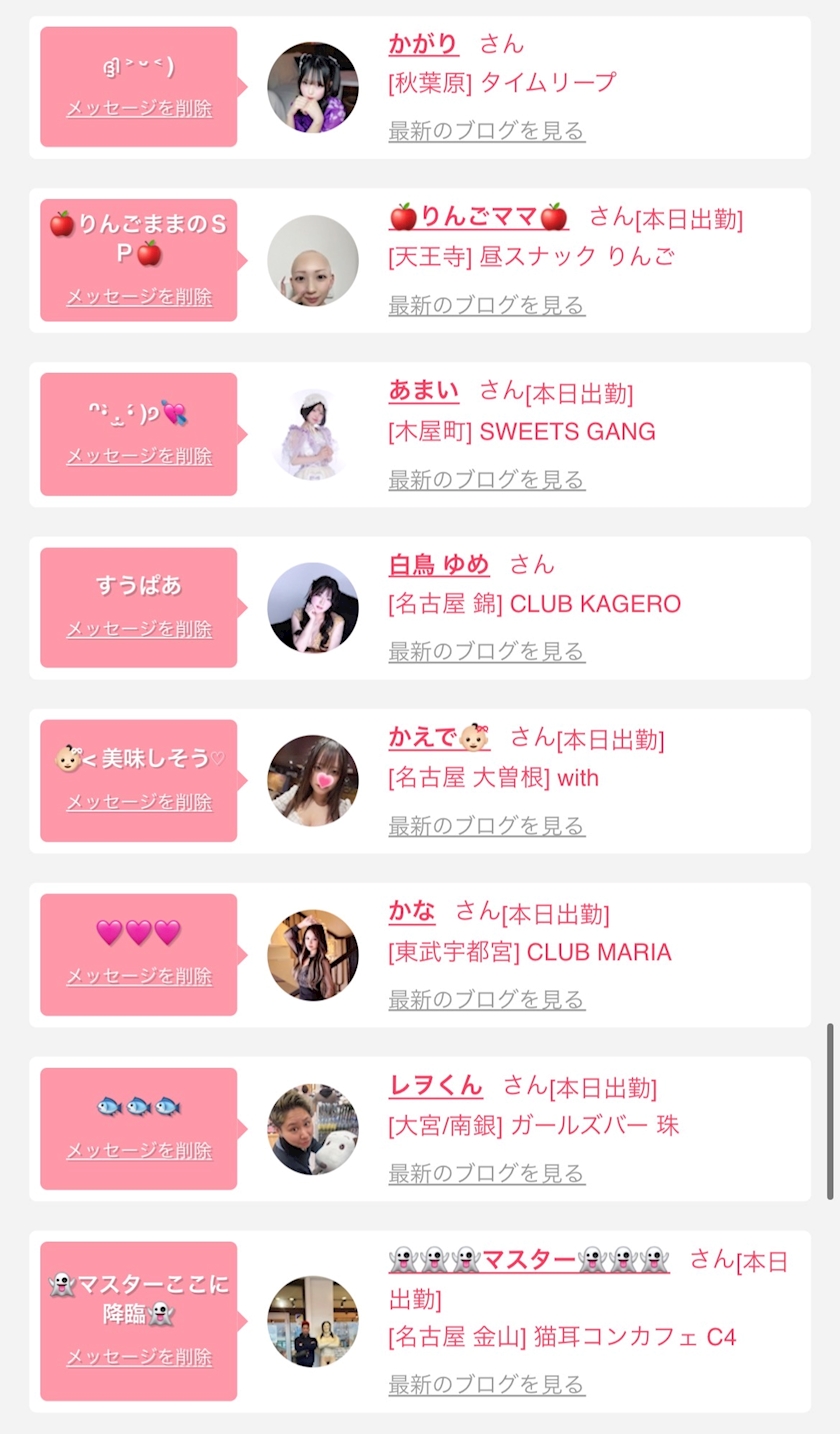View latest blog of 白鳥 ゆめ
This screenshot has height=1434, width=840.
(x=486, y=652)
